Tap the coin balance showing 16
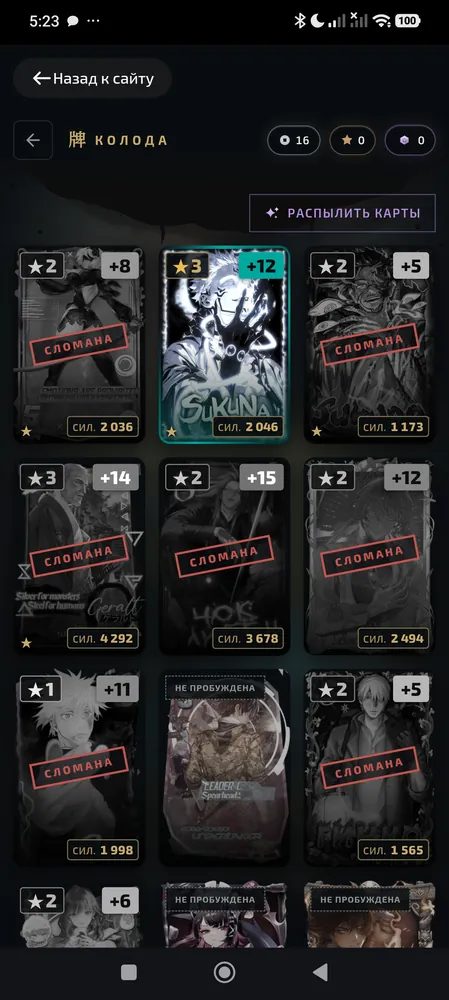 point(293,140)
